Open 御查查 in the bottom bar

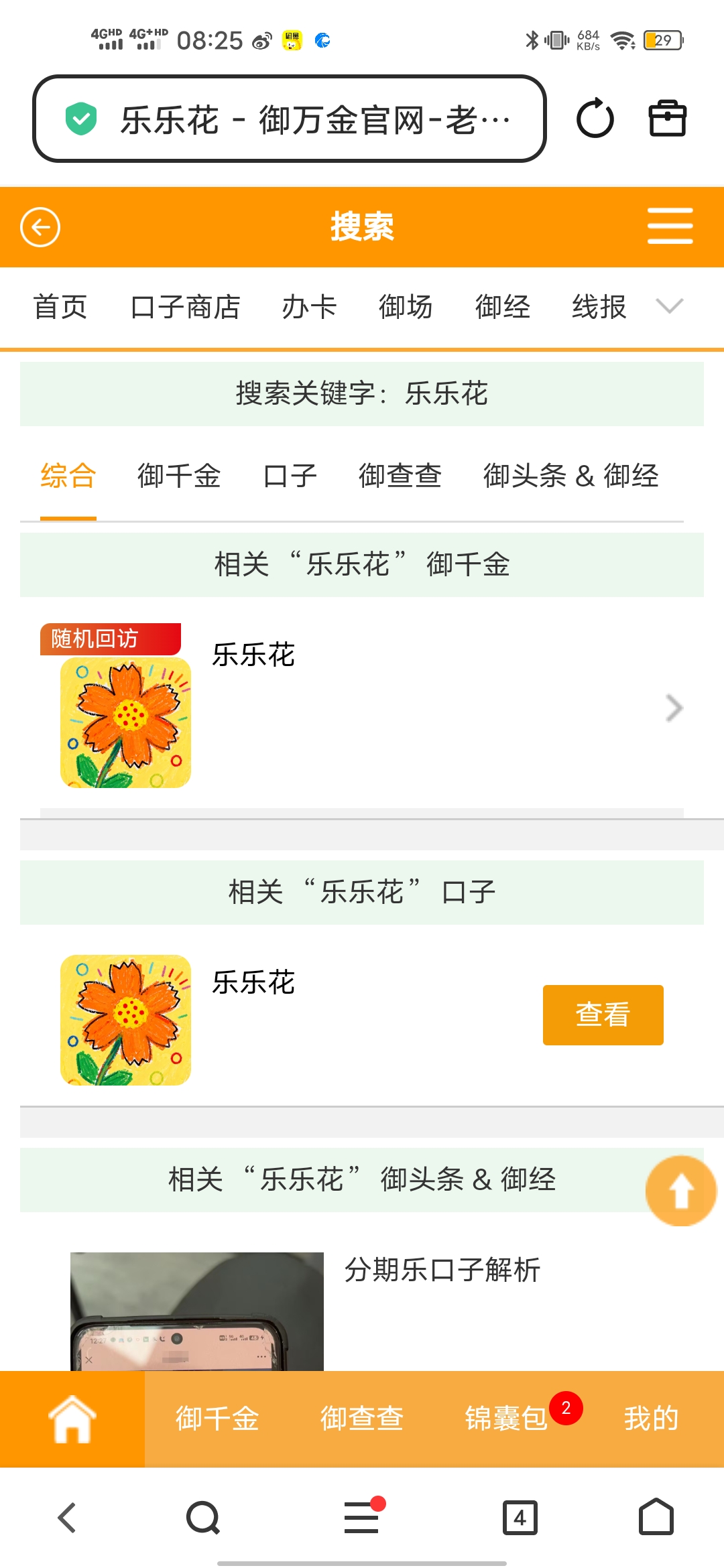point(361,1419)
